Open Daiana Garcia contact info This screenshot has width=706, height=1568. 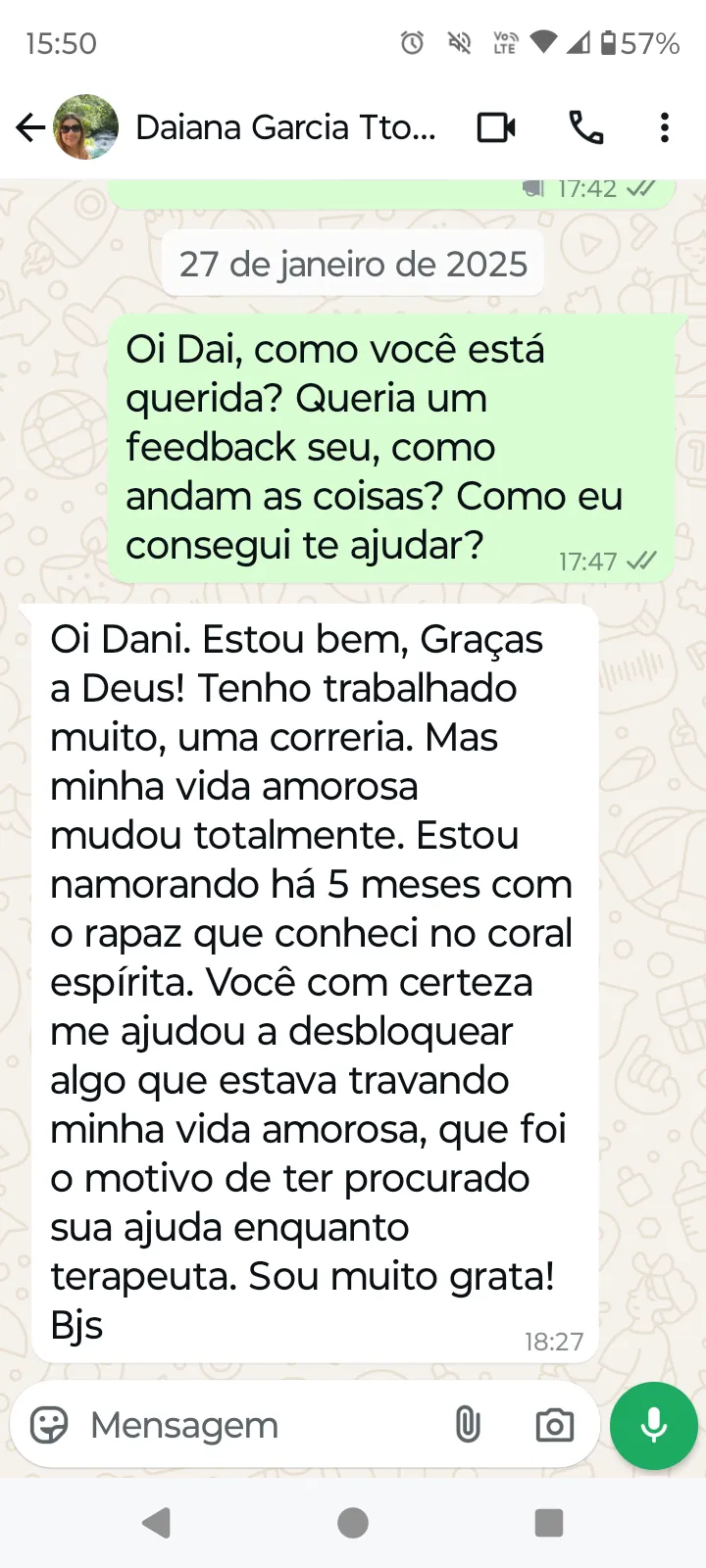(284, 127)
